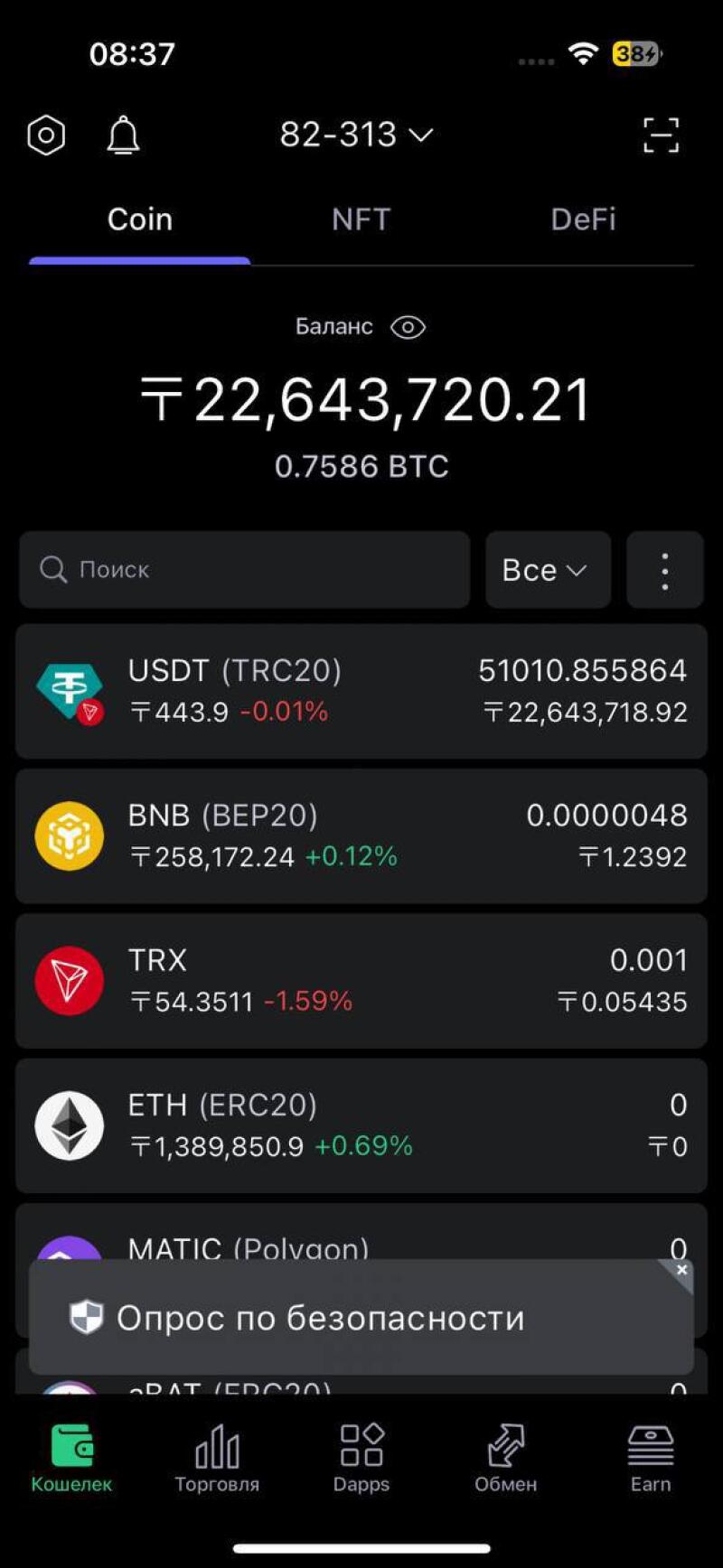723x1568 pixels.
Task: Open the 82-313 wallet selector
Action: pyautogui.click(x=356, y=135)
